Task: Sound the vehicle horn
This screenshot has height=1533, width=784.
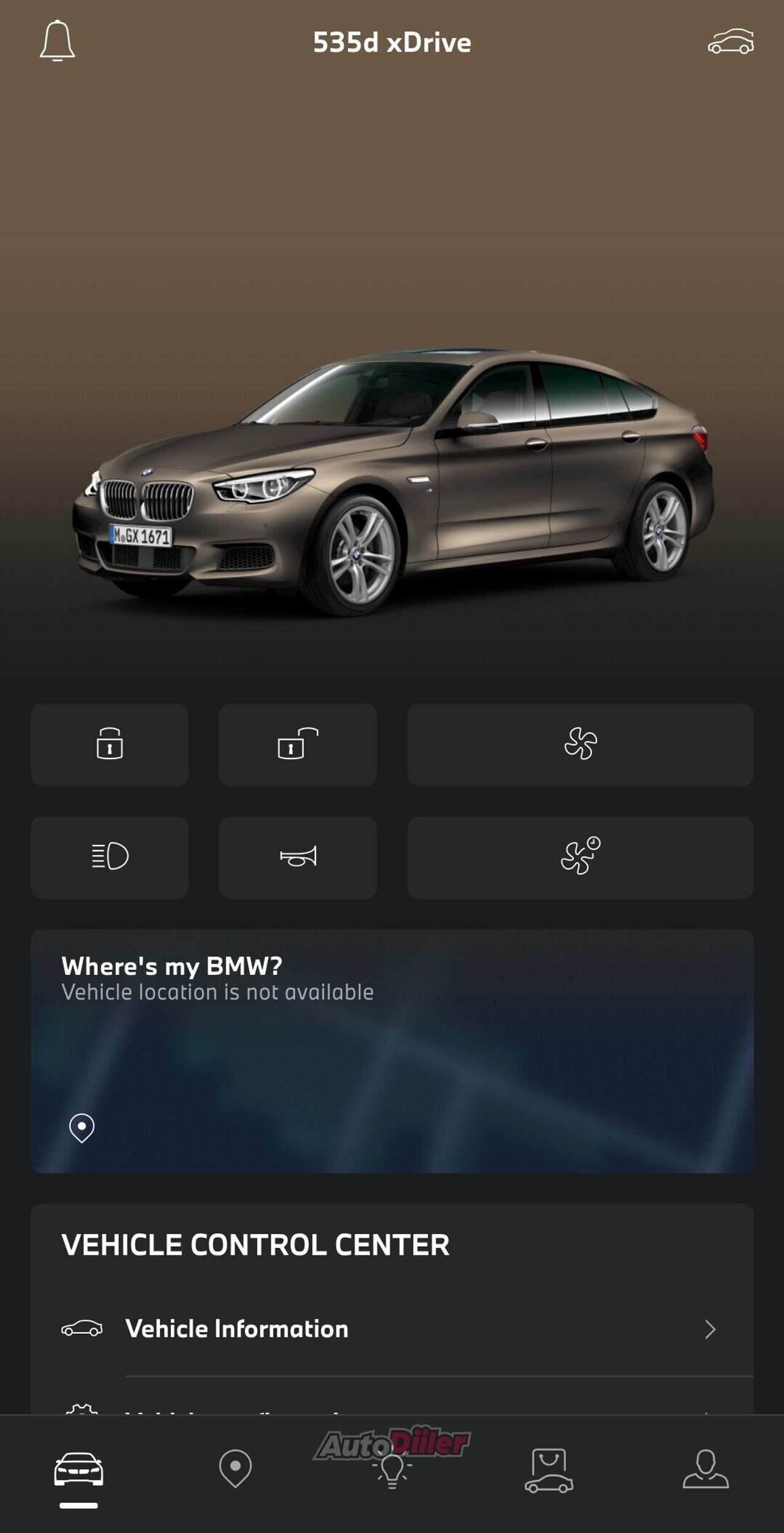Action: pyautogui.click(x=298, y=857)
